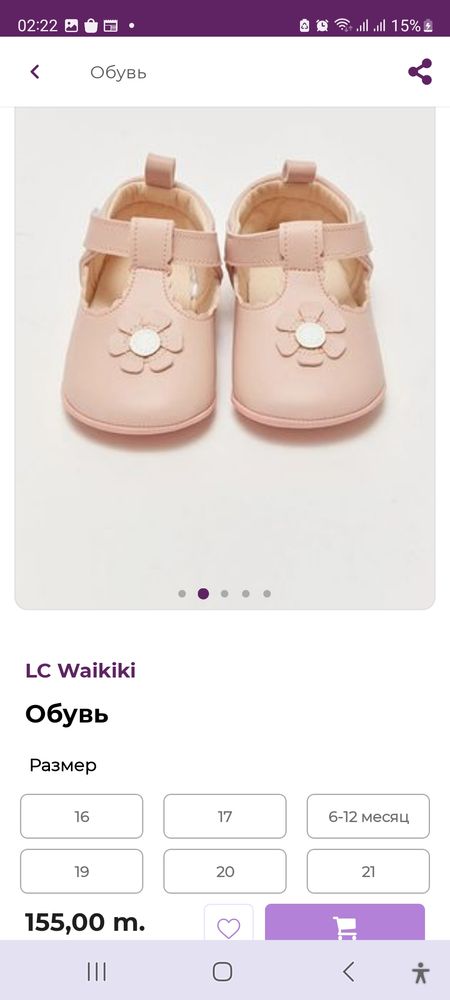Open the product photo in full view
Image resolution: width=450 pixels, height=1000 pixels.
click(x=225, y=358)
